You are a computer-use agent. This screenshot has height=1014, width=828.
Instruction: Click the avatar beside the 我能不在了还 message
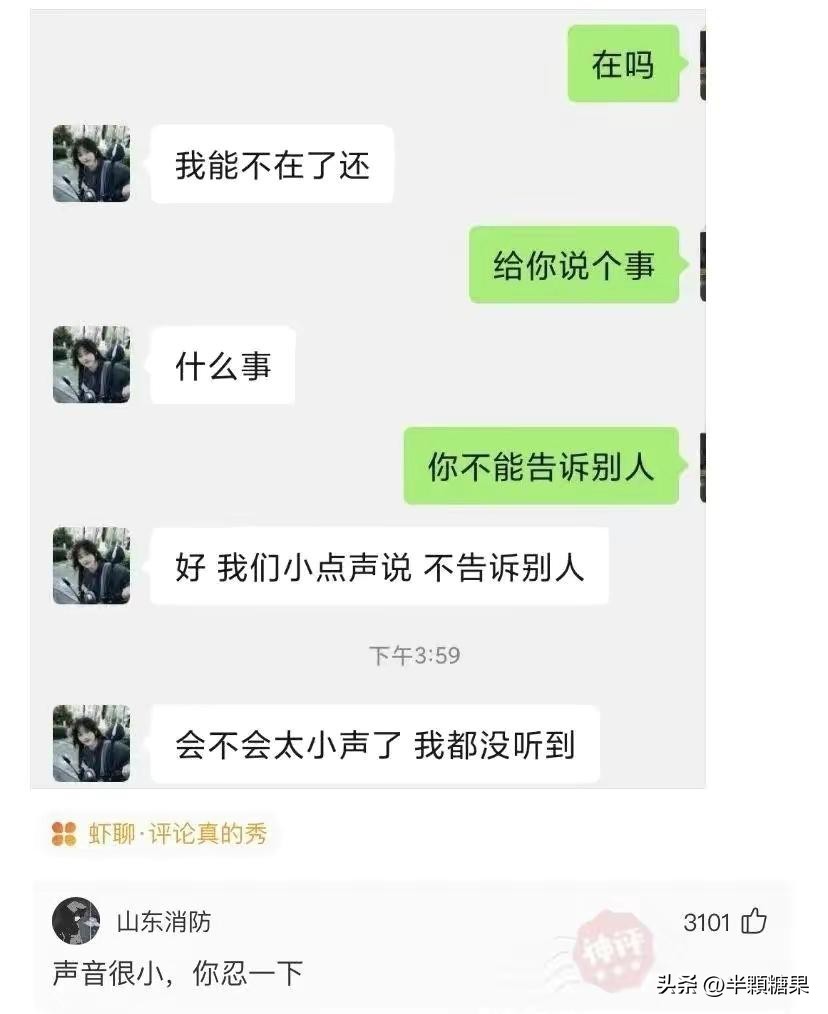[x=90, y=166]
